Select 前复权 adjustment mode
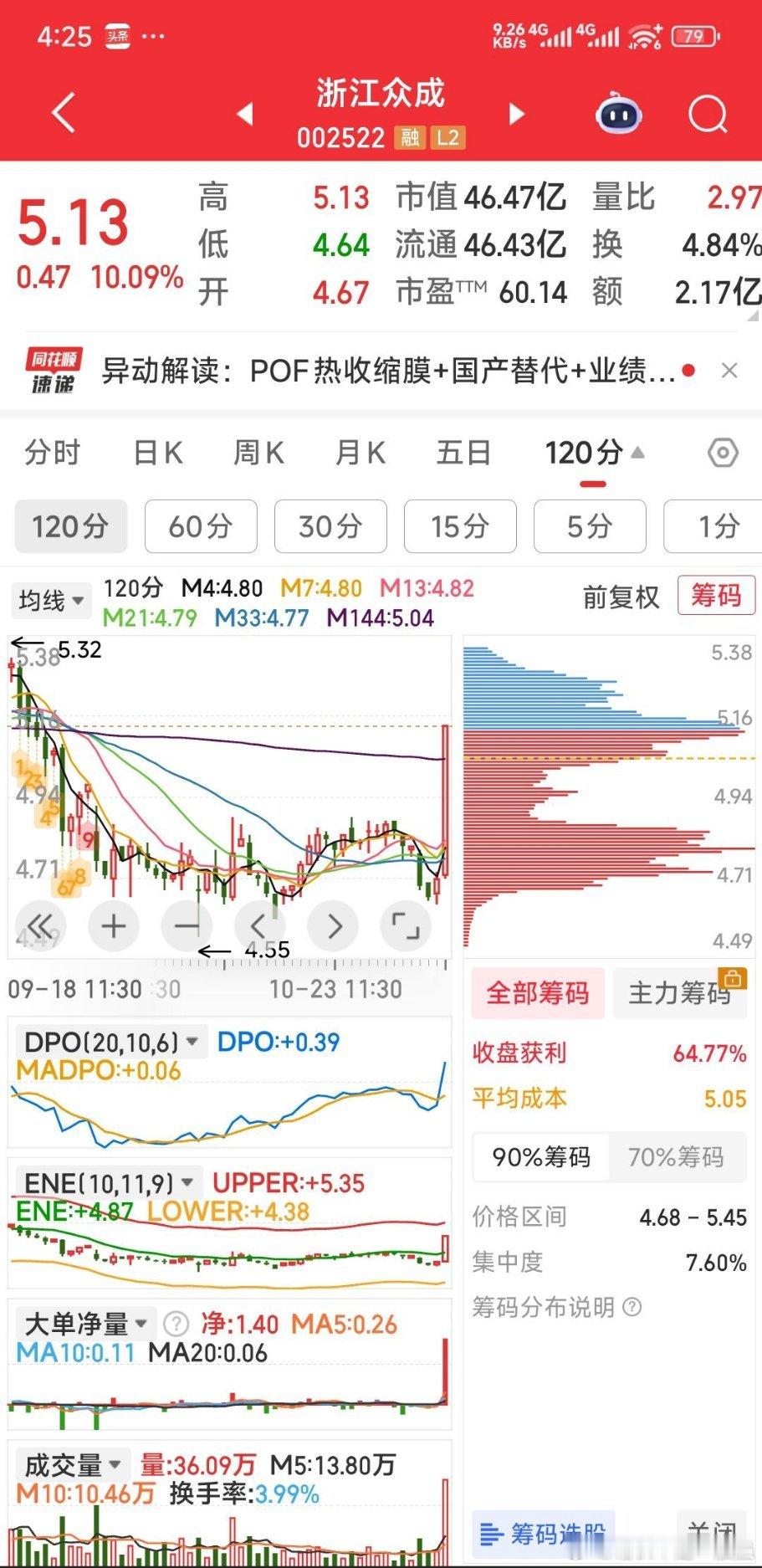Image resolution: width=762 pixels, height=1568 pixels. click(620, 597)
